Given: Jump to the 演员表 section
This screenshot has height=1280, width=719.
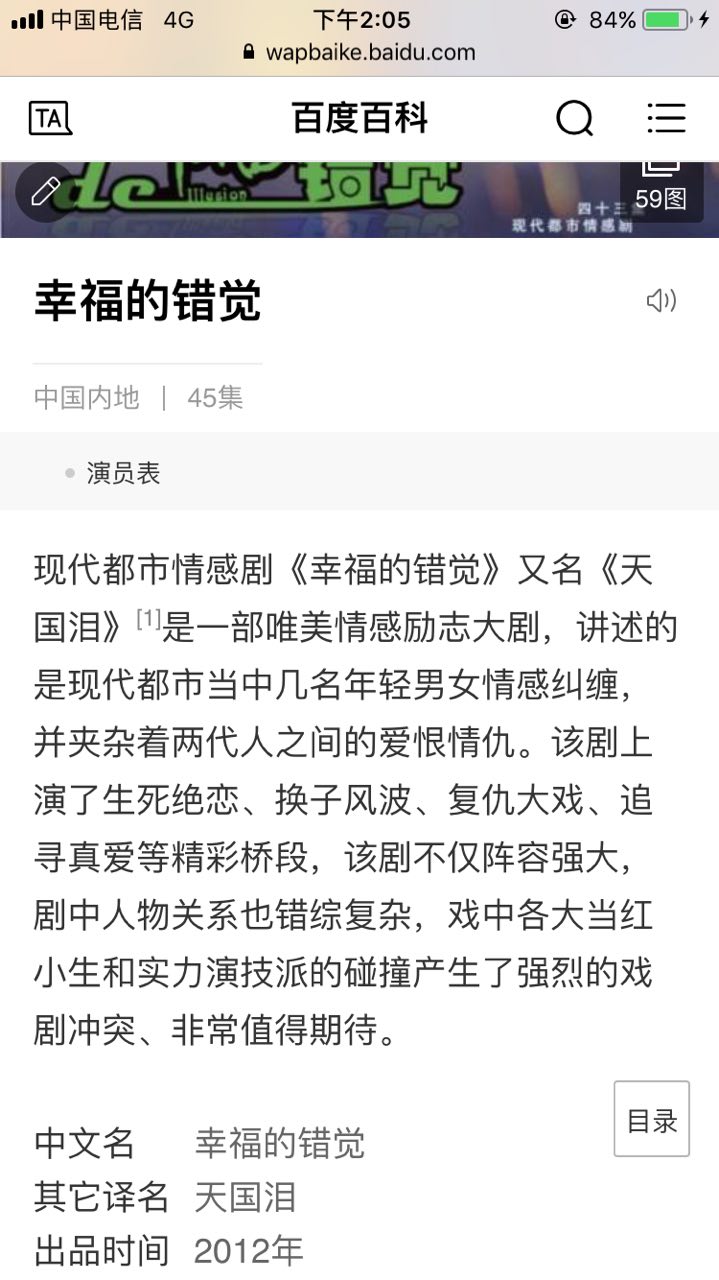Looking at the screenshot, I should point(123,473).
